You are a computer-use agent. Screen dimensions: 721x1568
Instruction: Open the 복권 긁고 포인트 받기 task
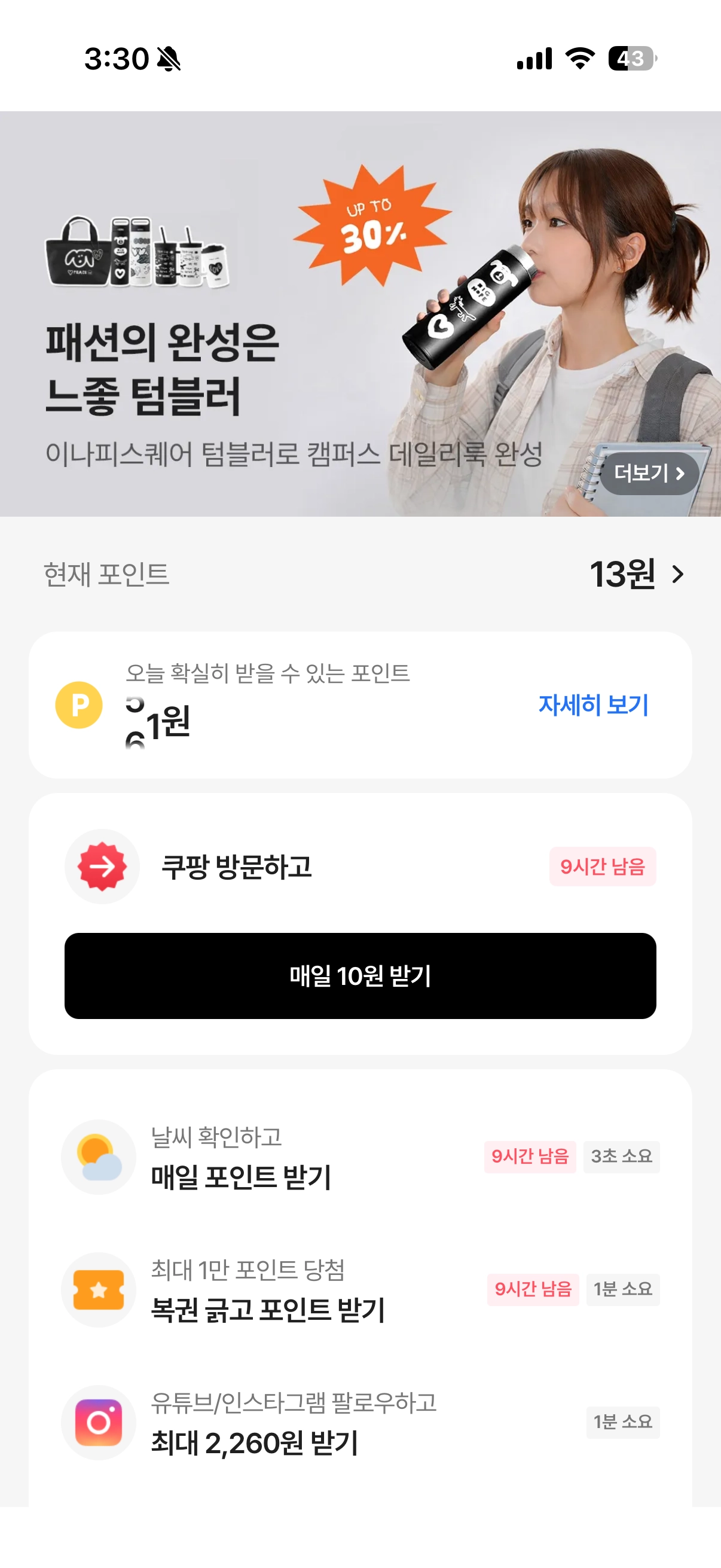coord(360,1290)
